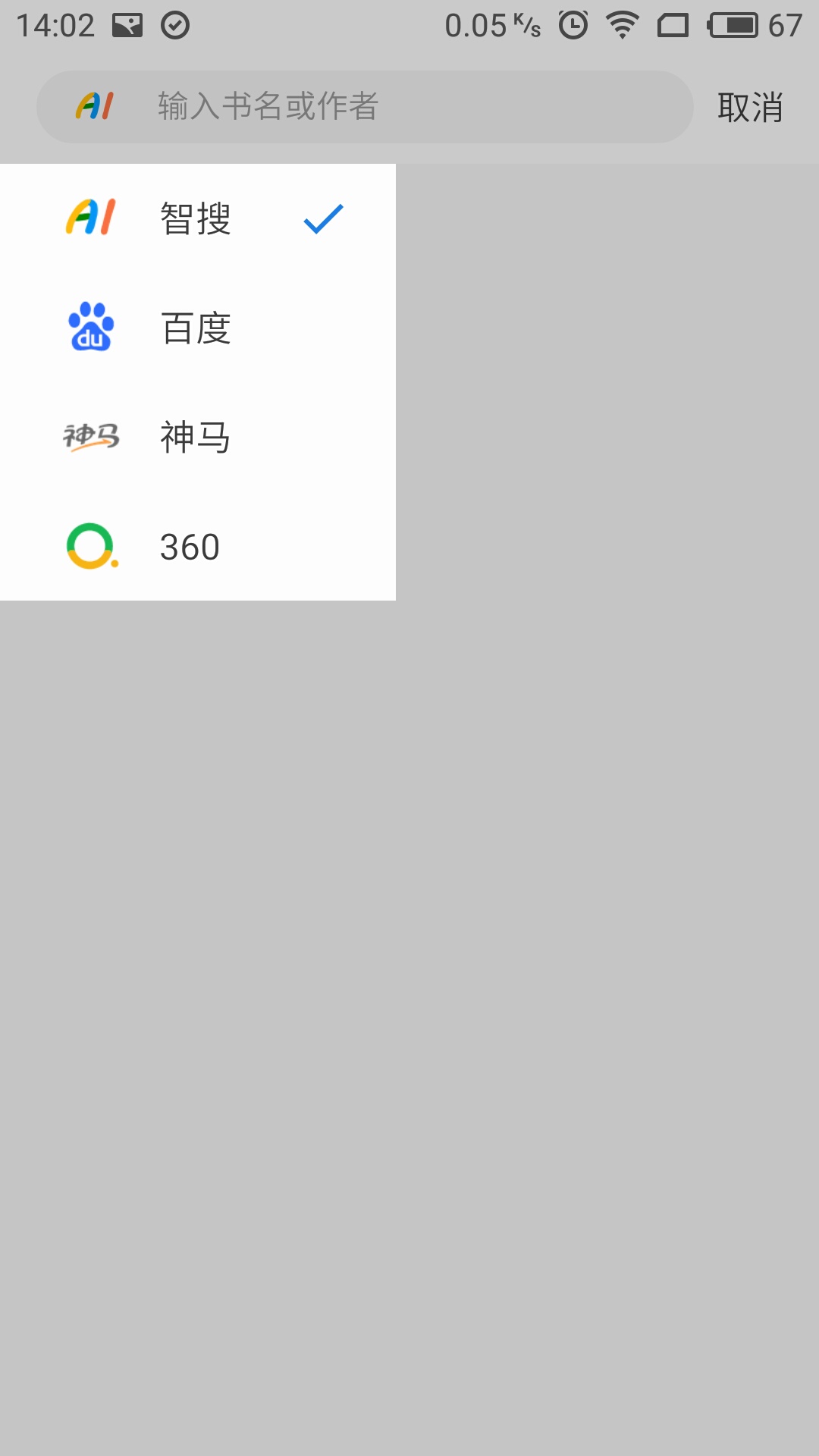Viewport: 819px width, 1456px height.
Task: Tap the AI engine icon in search bar
Action: (95, 106)
